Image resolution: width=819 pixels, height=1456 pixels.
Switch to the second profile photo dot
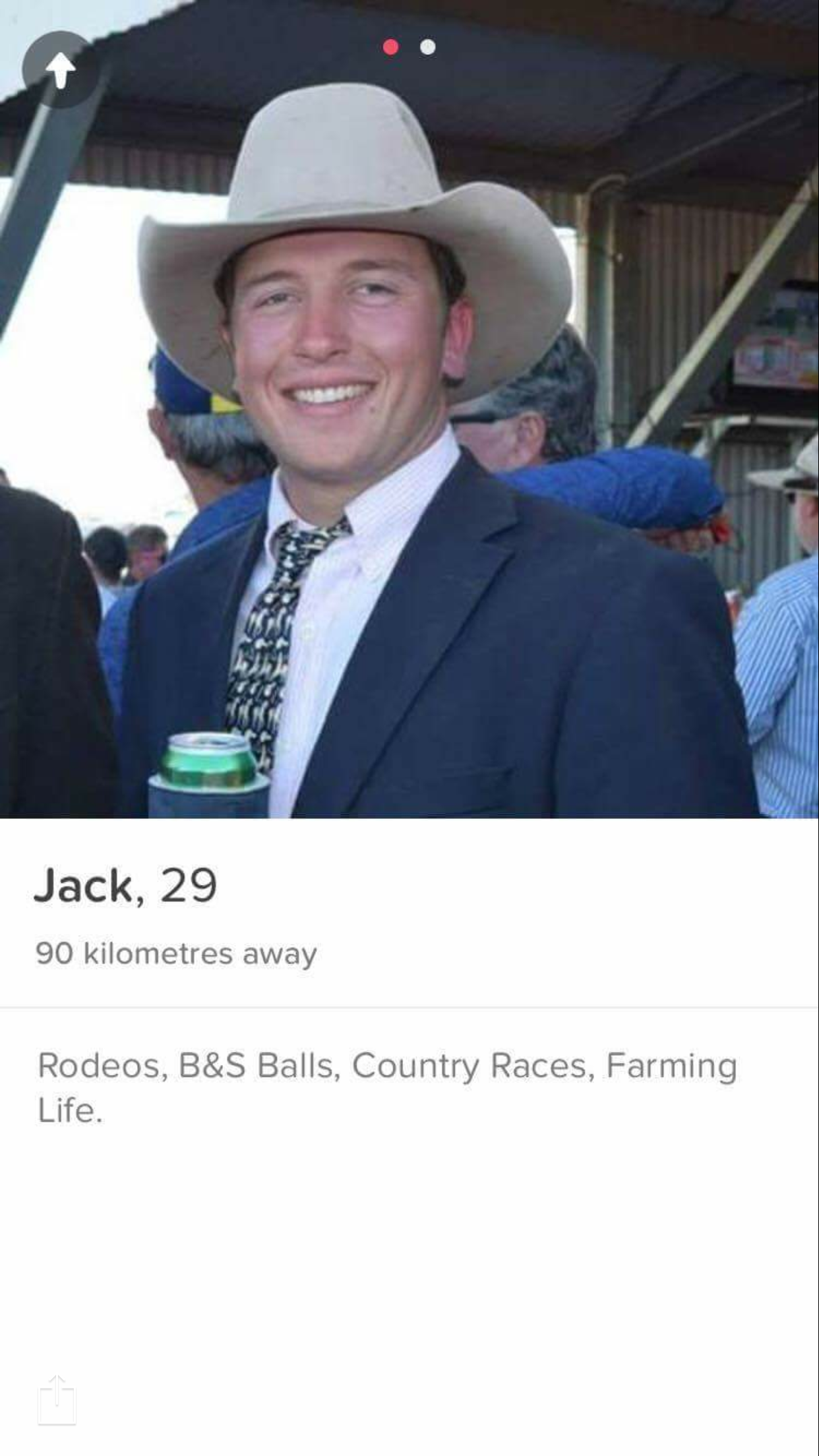tap(428, 47)
